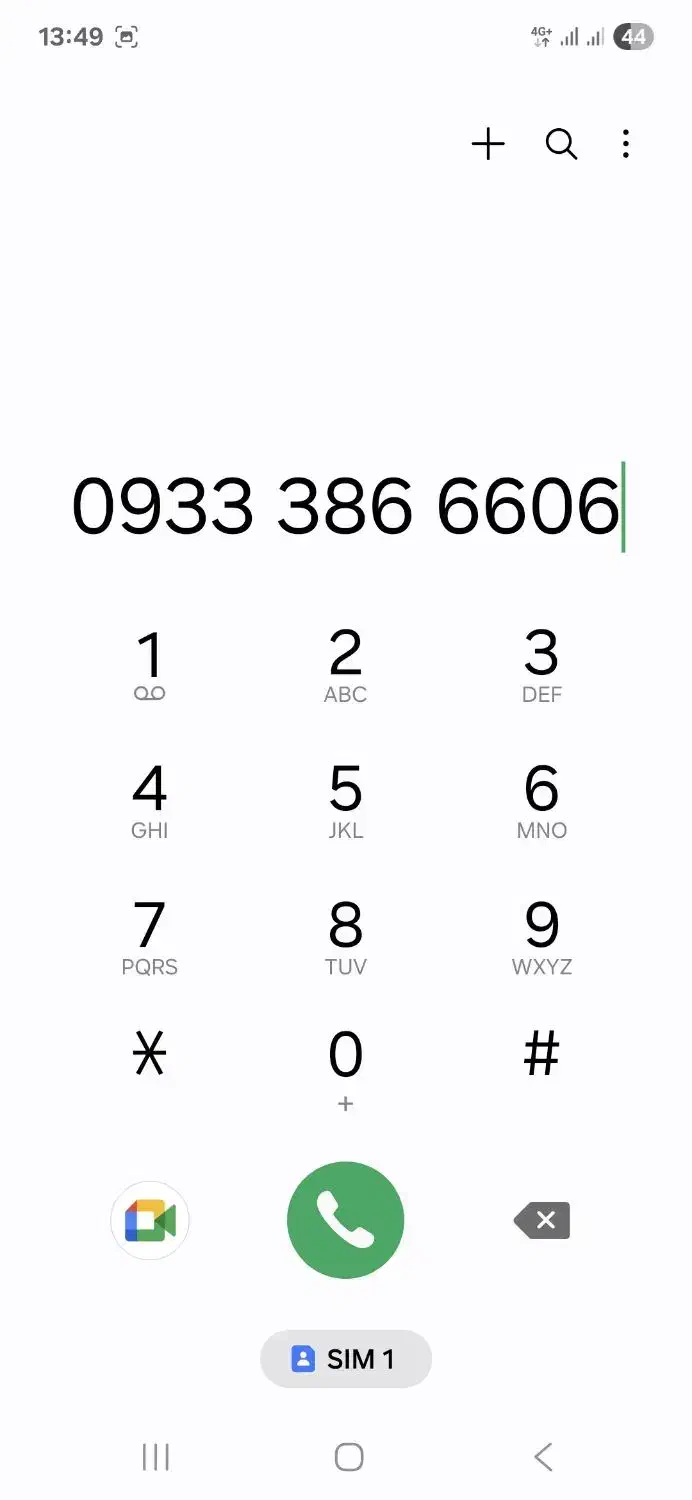Dial digit 5 JKL

[x=345, y=801]
